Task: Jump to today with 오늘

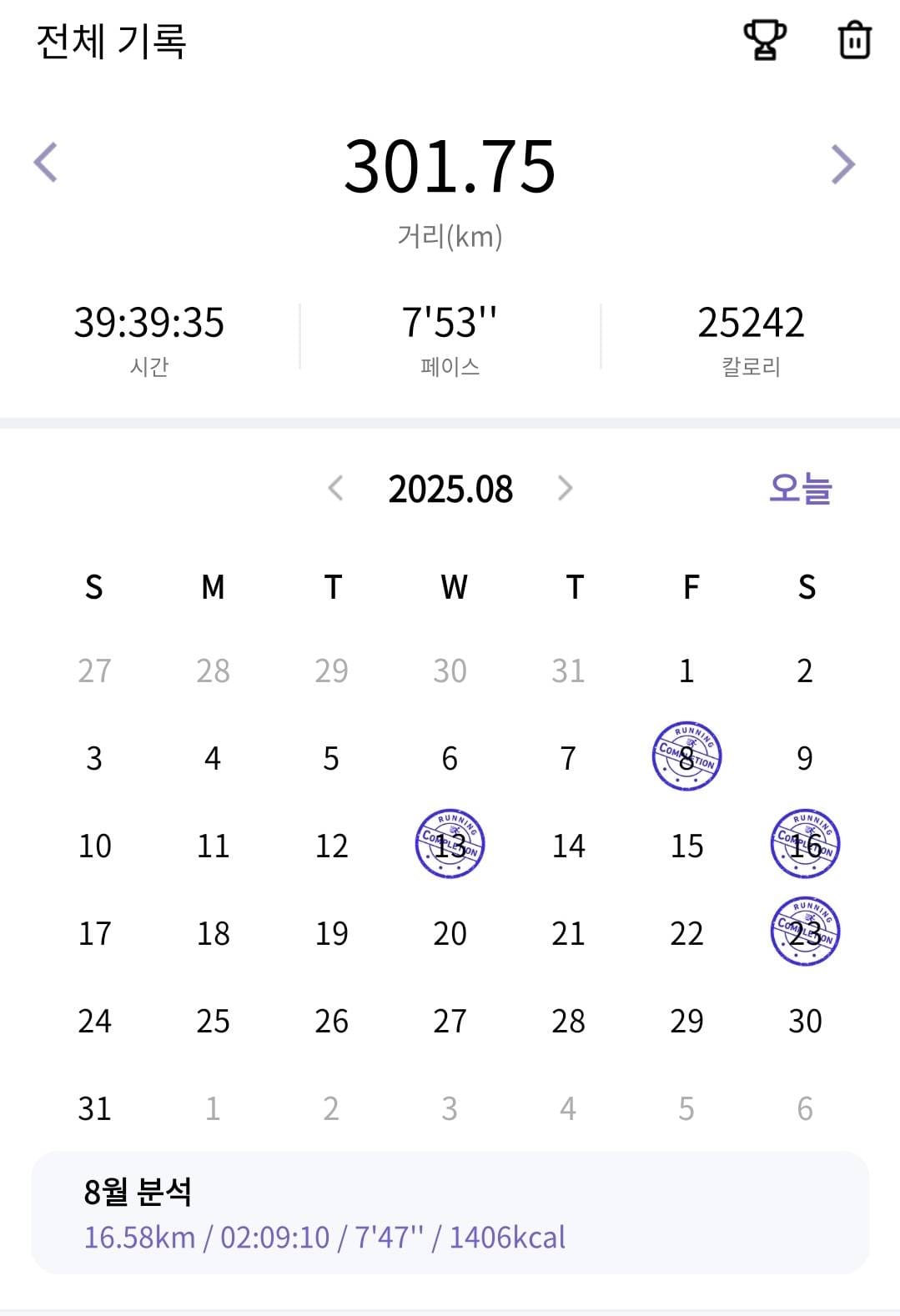Action: tap(800, 488)
